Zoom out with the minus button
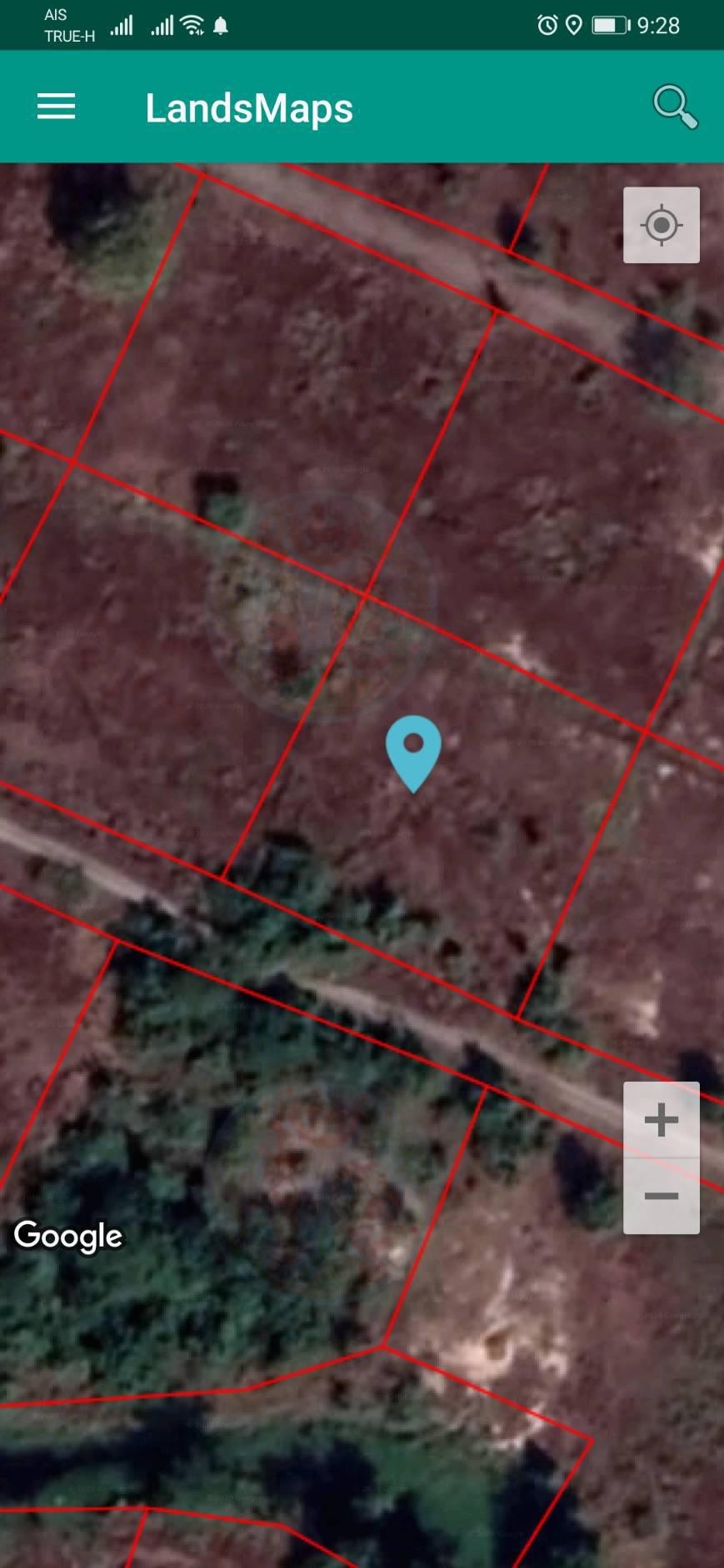This screenshot has width=724, height=1568. tap(662, 1196)
